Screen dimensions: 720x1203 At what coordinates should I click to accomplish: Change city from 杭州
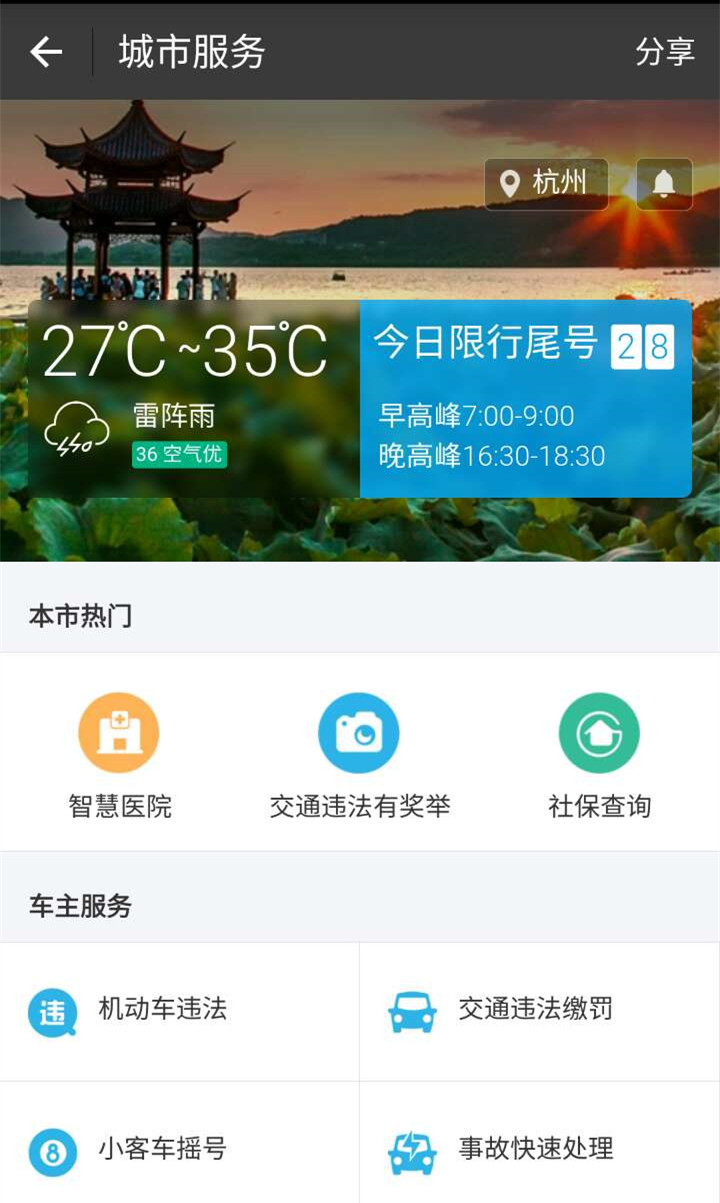point(546,184)
